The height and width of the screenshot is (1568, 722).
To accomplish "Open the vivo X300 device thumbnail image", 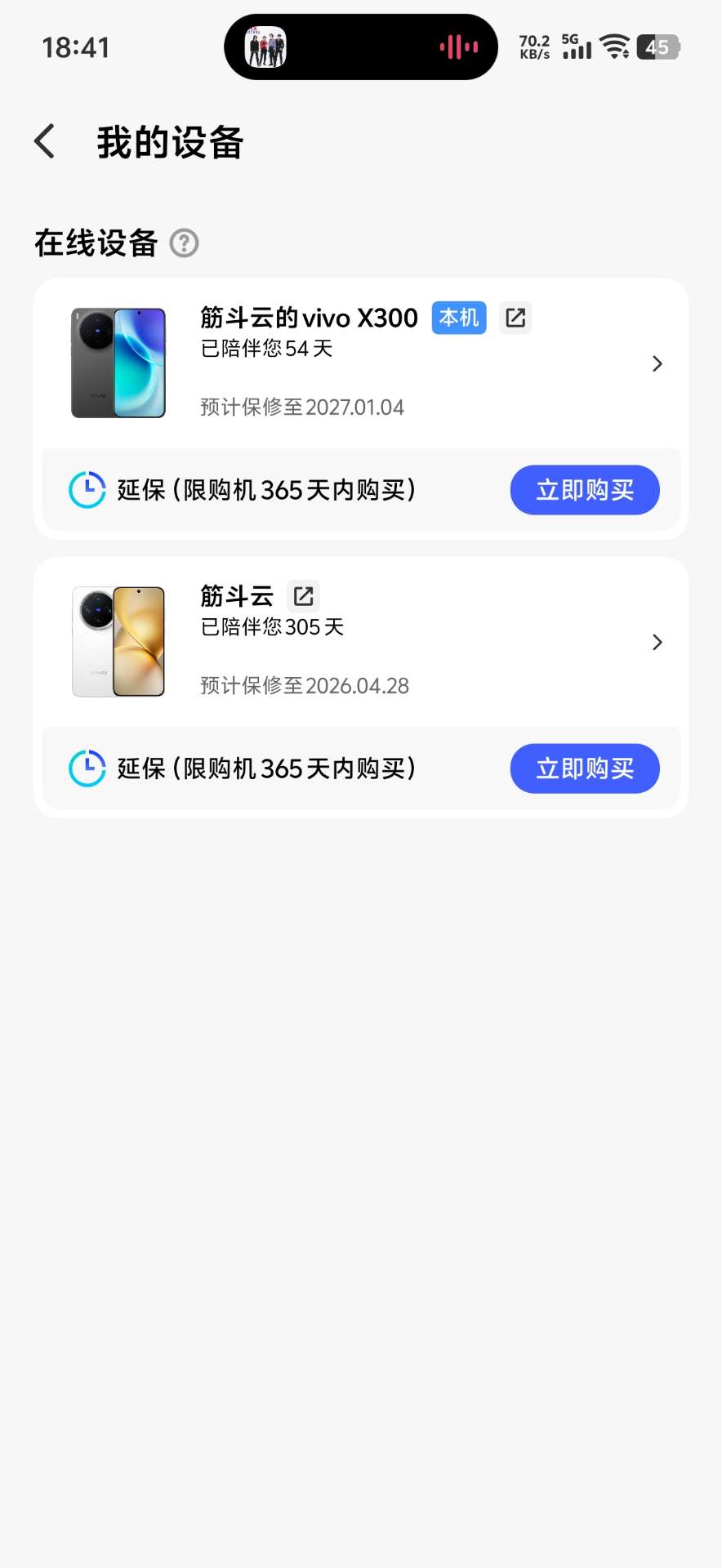I will click(118, 363).
